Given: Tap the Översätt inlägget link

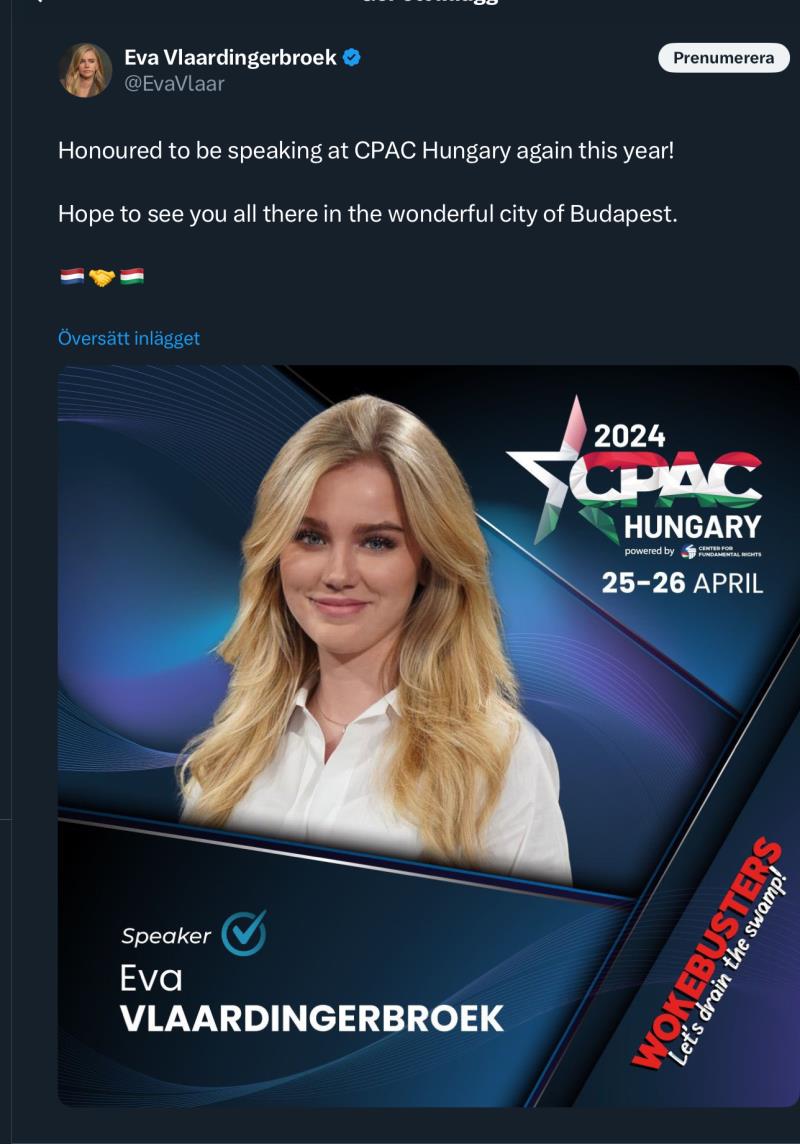Looking at the screenshot, I should tap(129, 338).
